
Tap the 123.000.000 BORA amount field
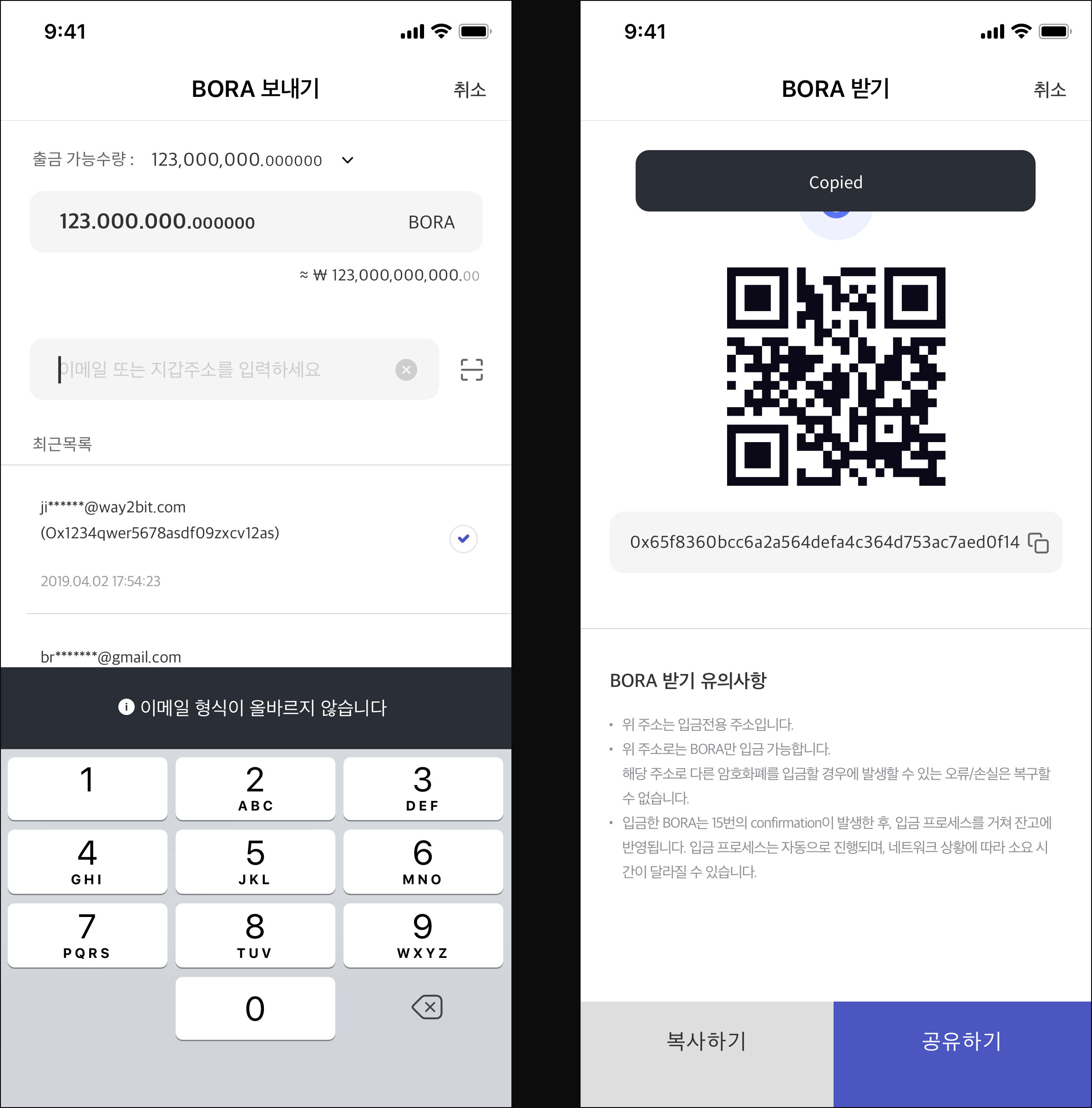point(256,222)
